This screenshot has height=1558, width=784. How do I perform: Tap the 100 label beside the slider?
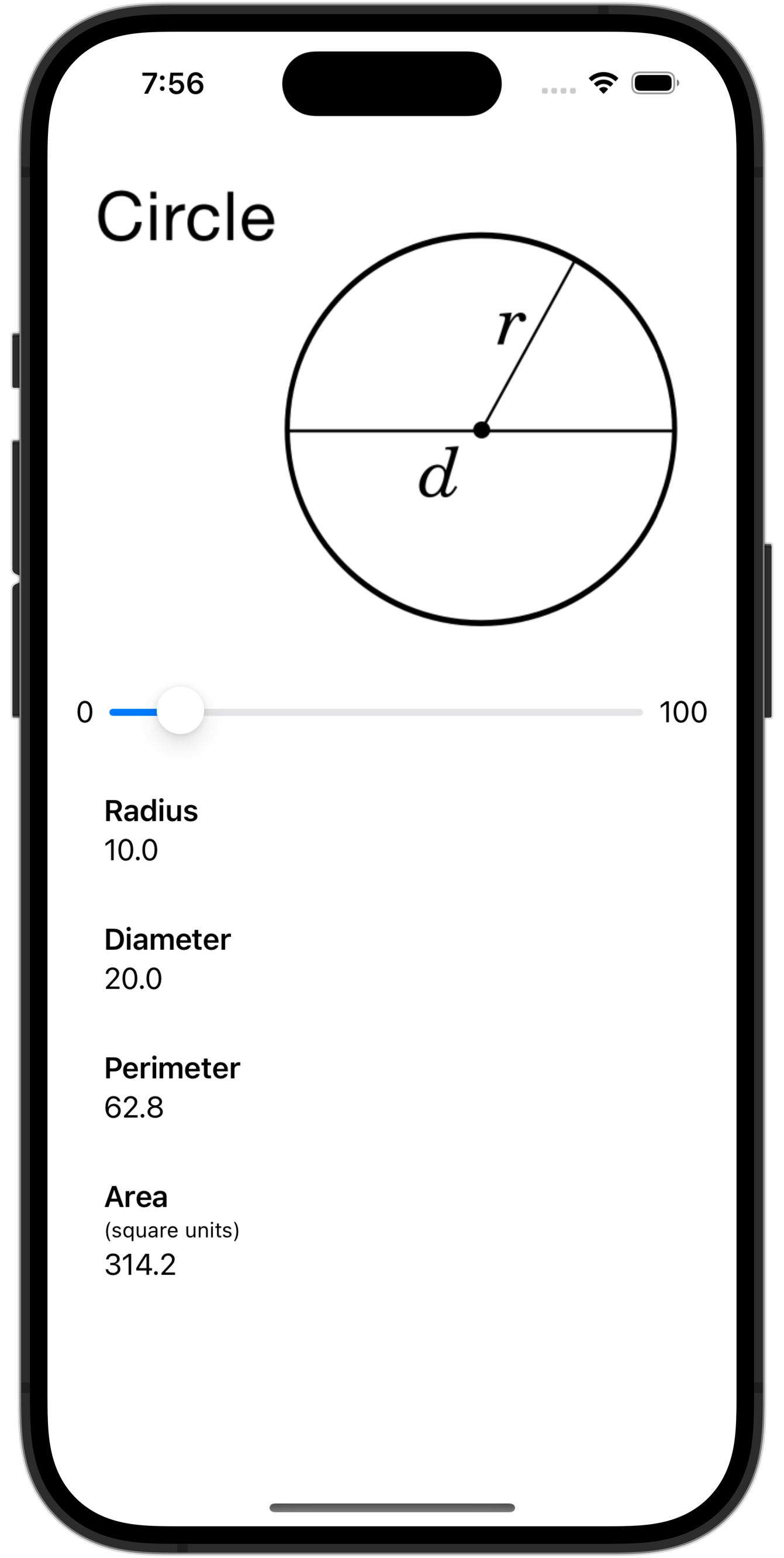click(683, 712)
